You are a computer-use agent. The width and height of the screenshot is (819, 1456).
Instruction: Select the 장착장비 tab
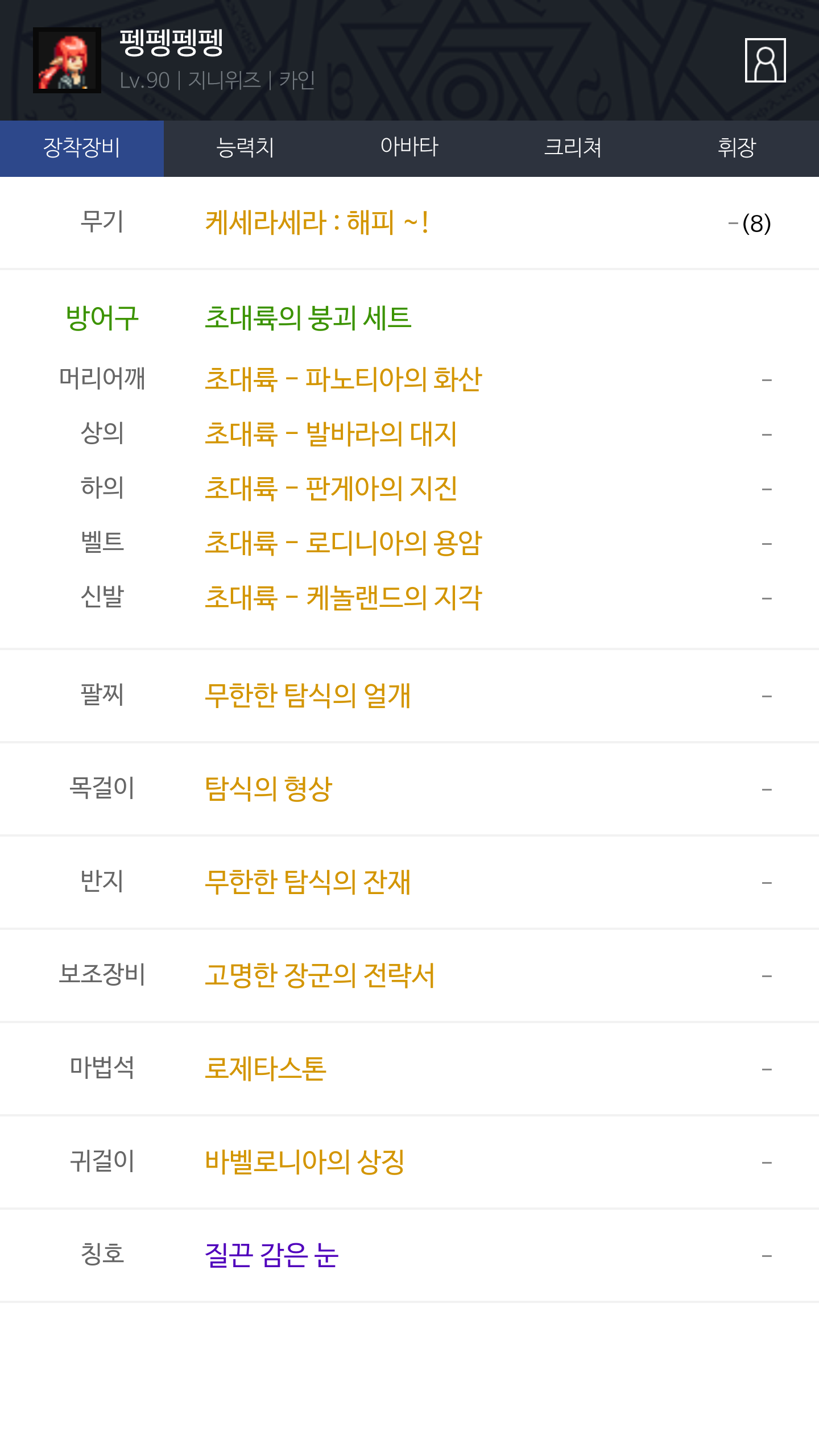82,148
